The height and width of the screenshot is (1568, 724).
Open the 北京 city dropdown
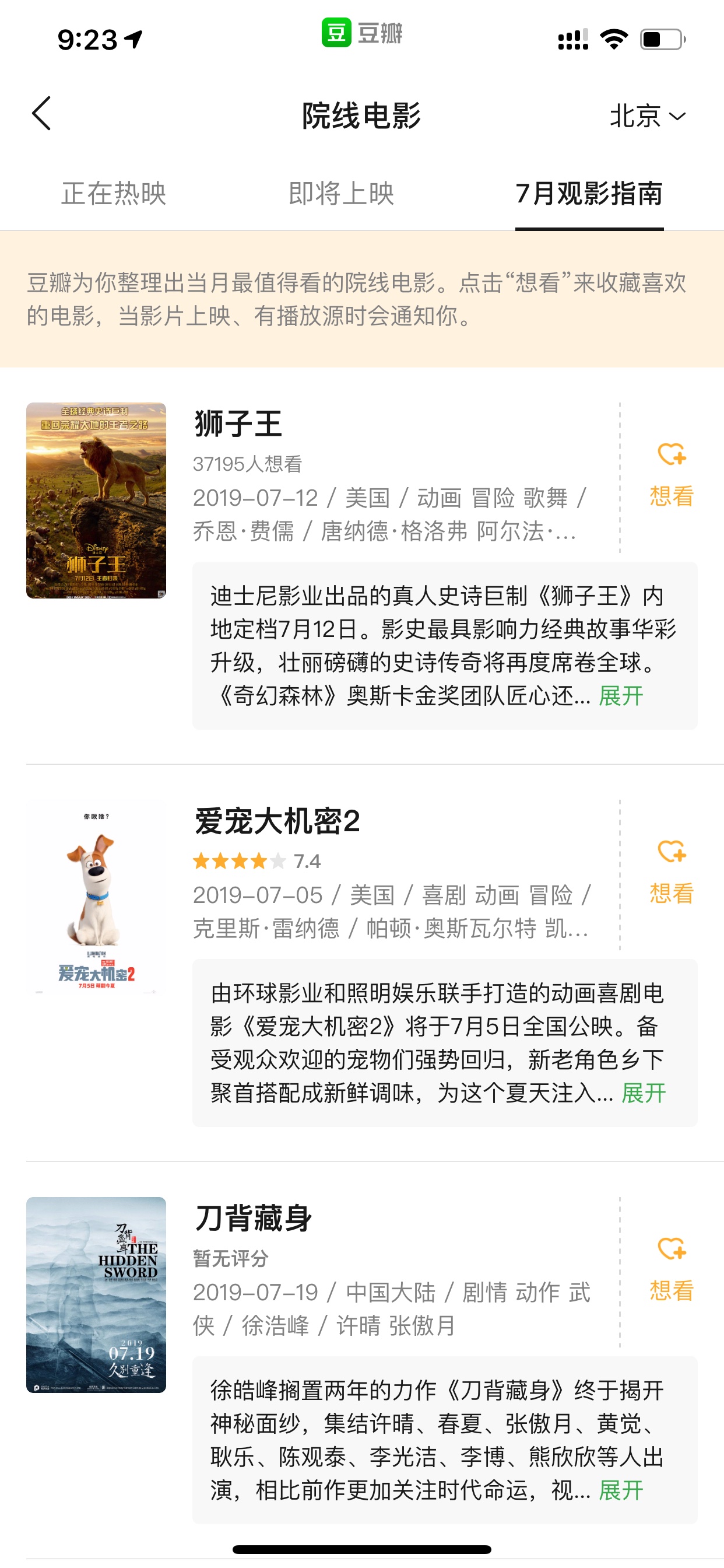[648, 116]
